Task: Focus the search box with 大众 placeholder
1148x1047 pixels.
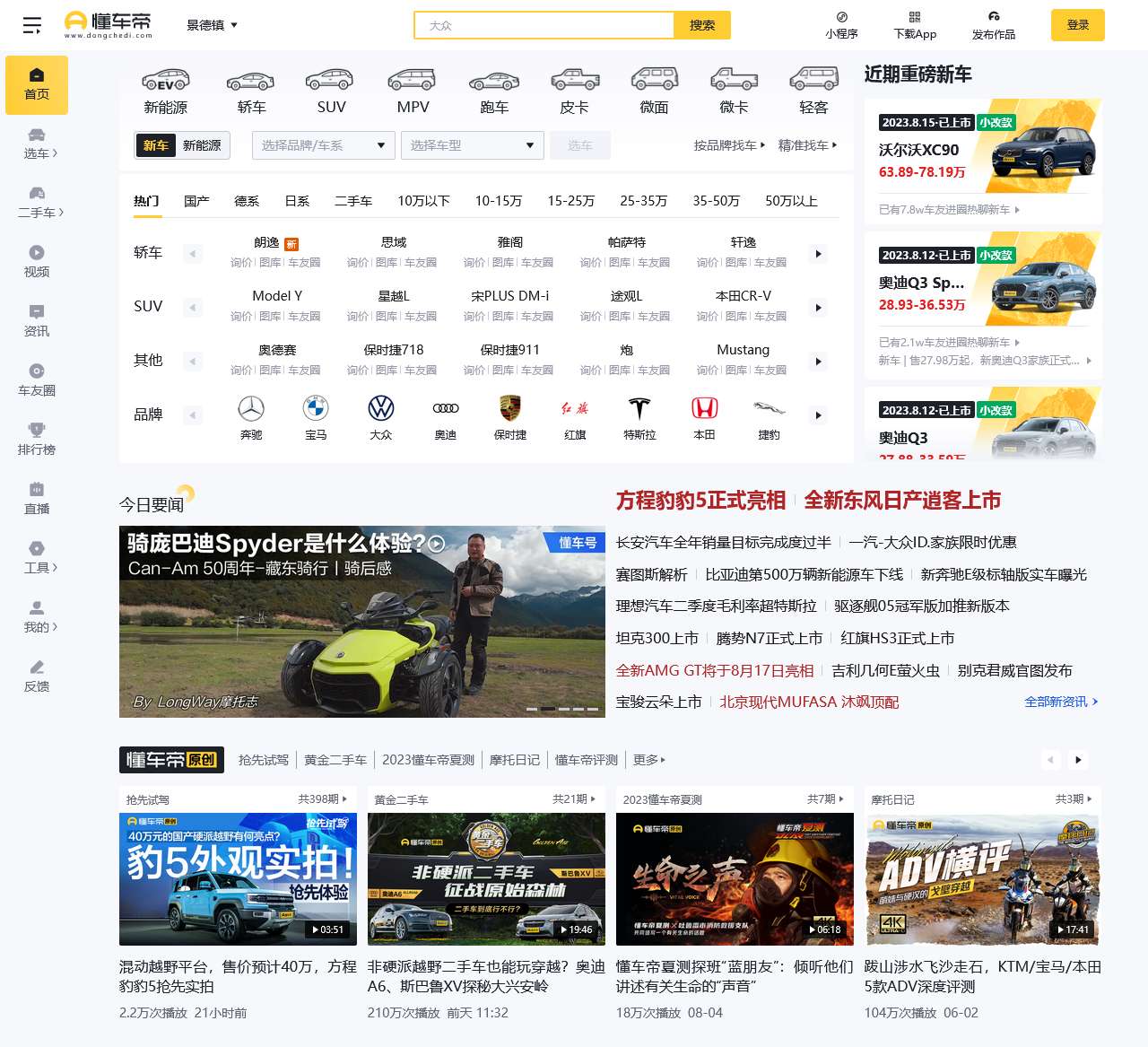Action: (x=544, y=25)
